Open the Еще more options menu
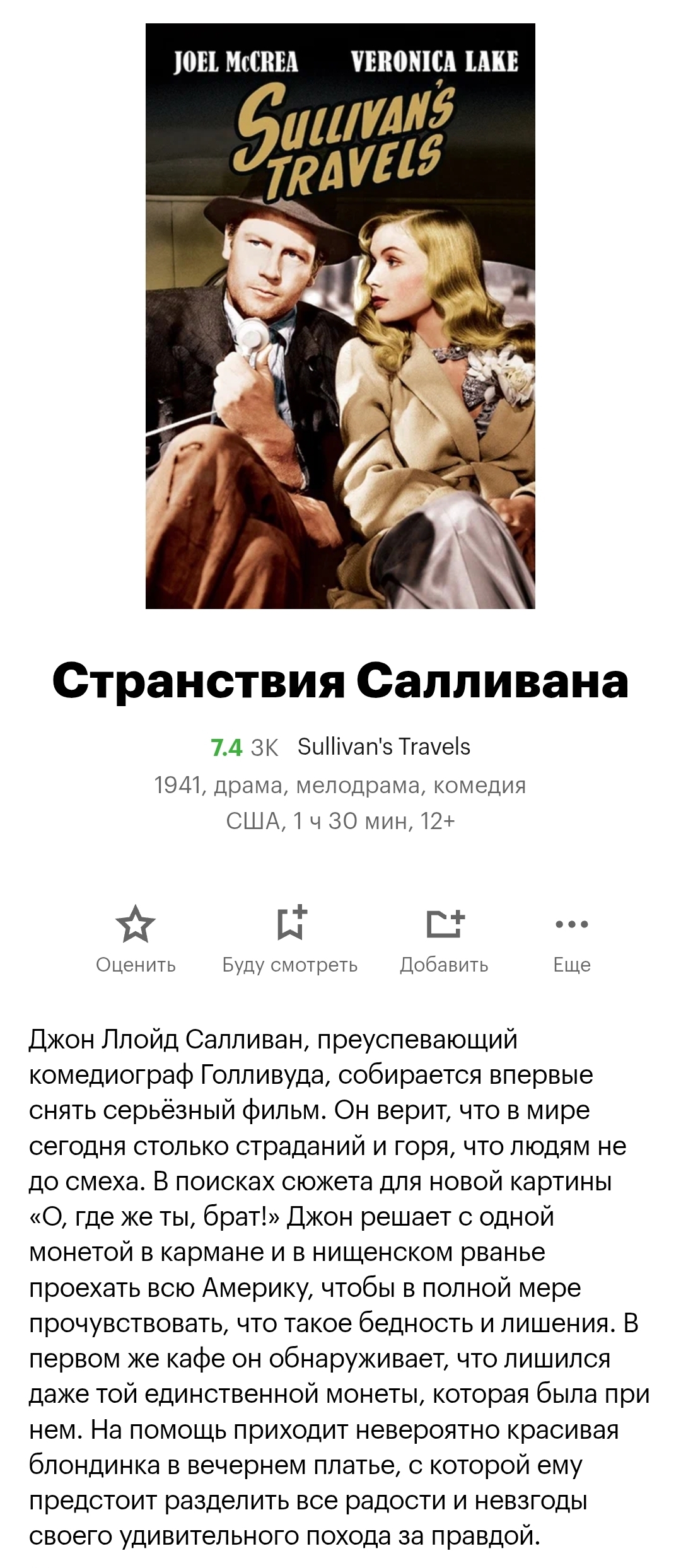Viewport: 681px width, 1568px height. tap(572, 938)
